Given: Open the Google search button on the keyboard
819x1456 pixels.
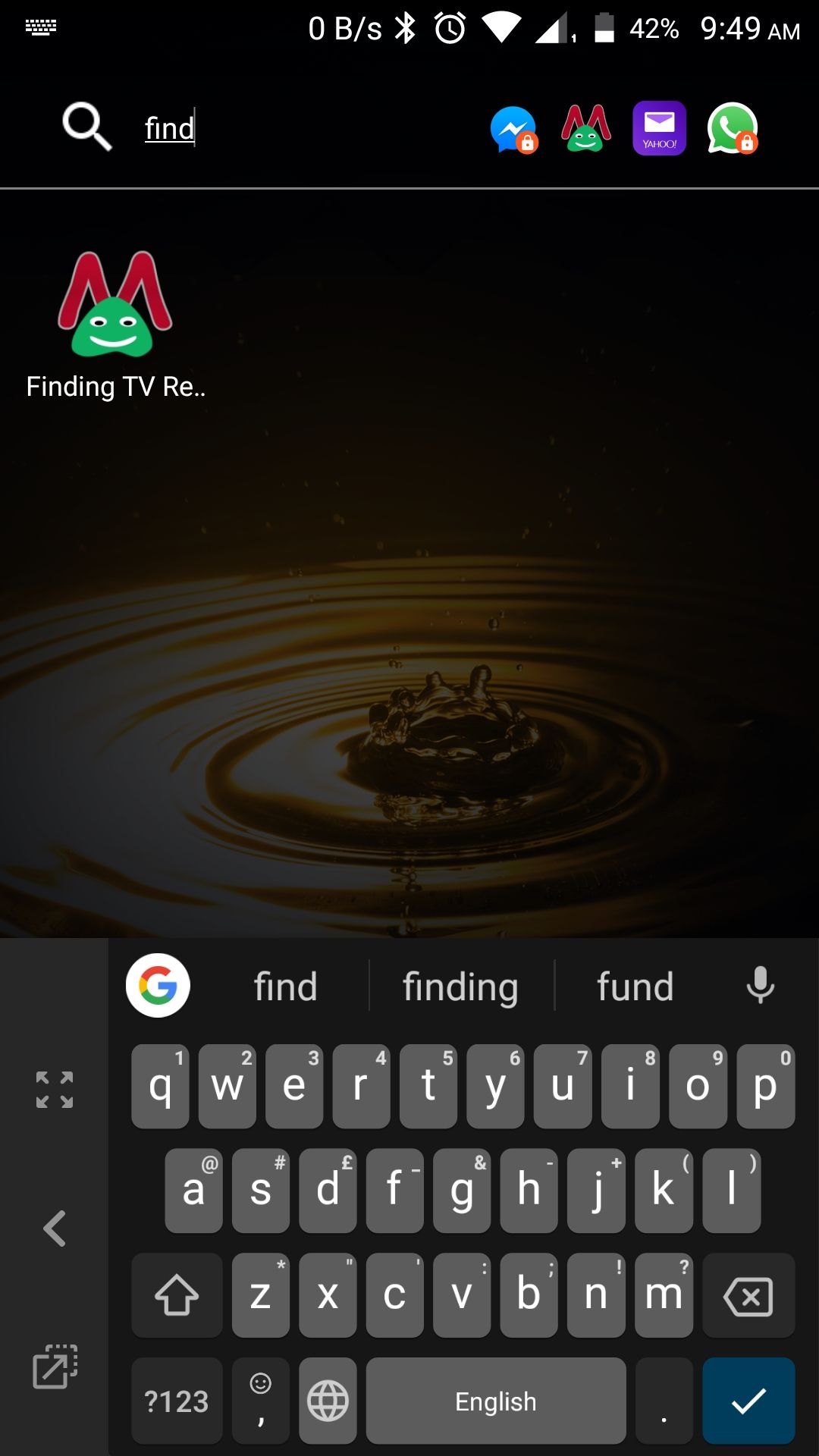Looking at the screenshot, I should tap(158, 985).
